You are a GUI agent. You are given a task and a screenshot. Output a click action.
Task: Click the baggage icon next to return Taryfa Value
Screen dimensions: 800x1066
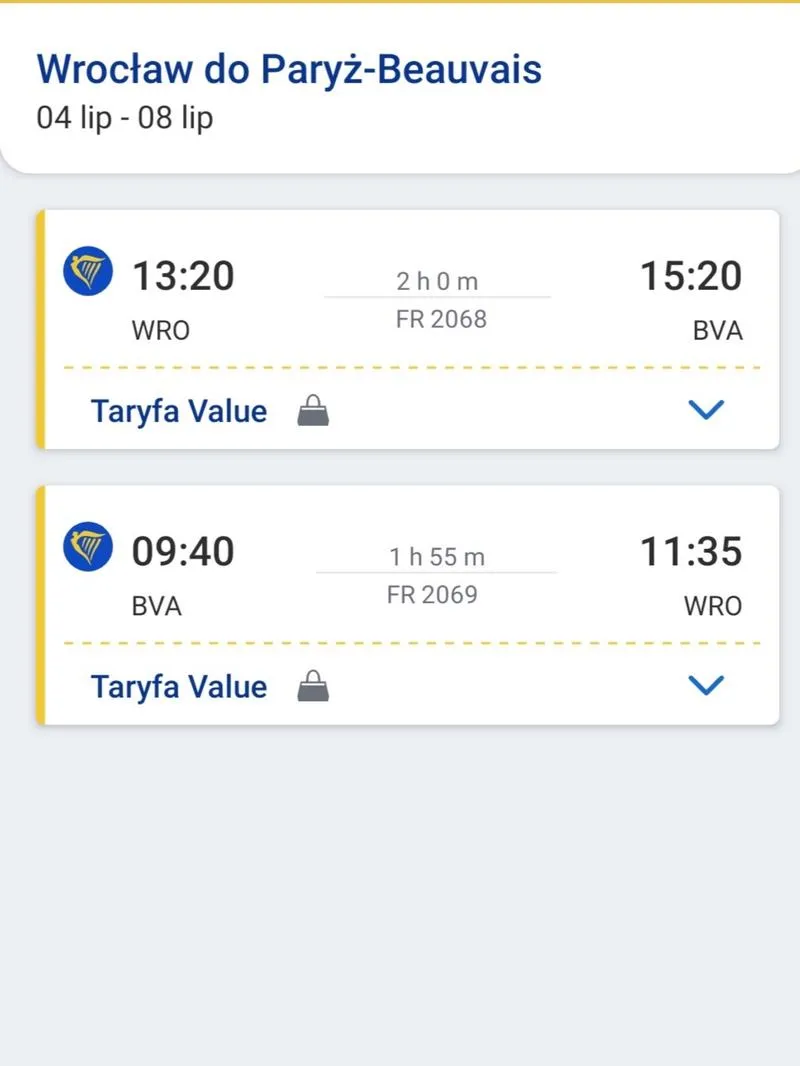[x=314, y=685]
